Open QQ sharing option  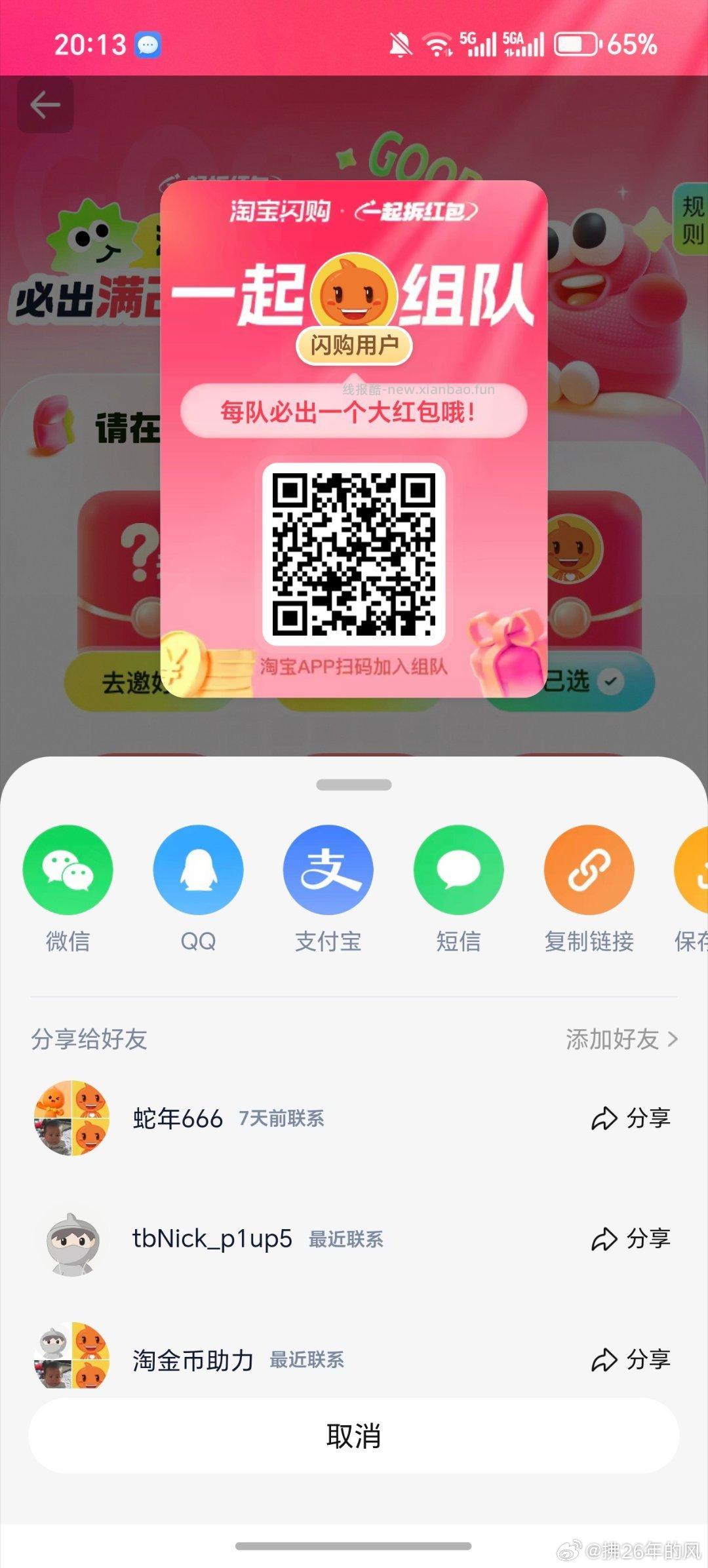[199, 870]
